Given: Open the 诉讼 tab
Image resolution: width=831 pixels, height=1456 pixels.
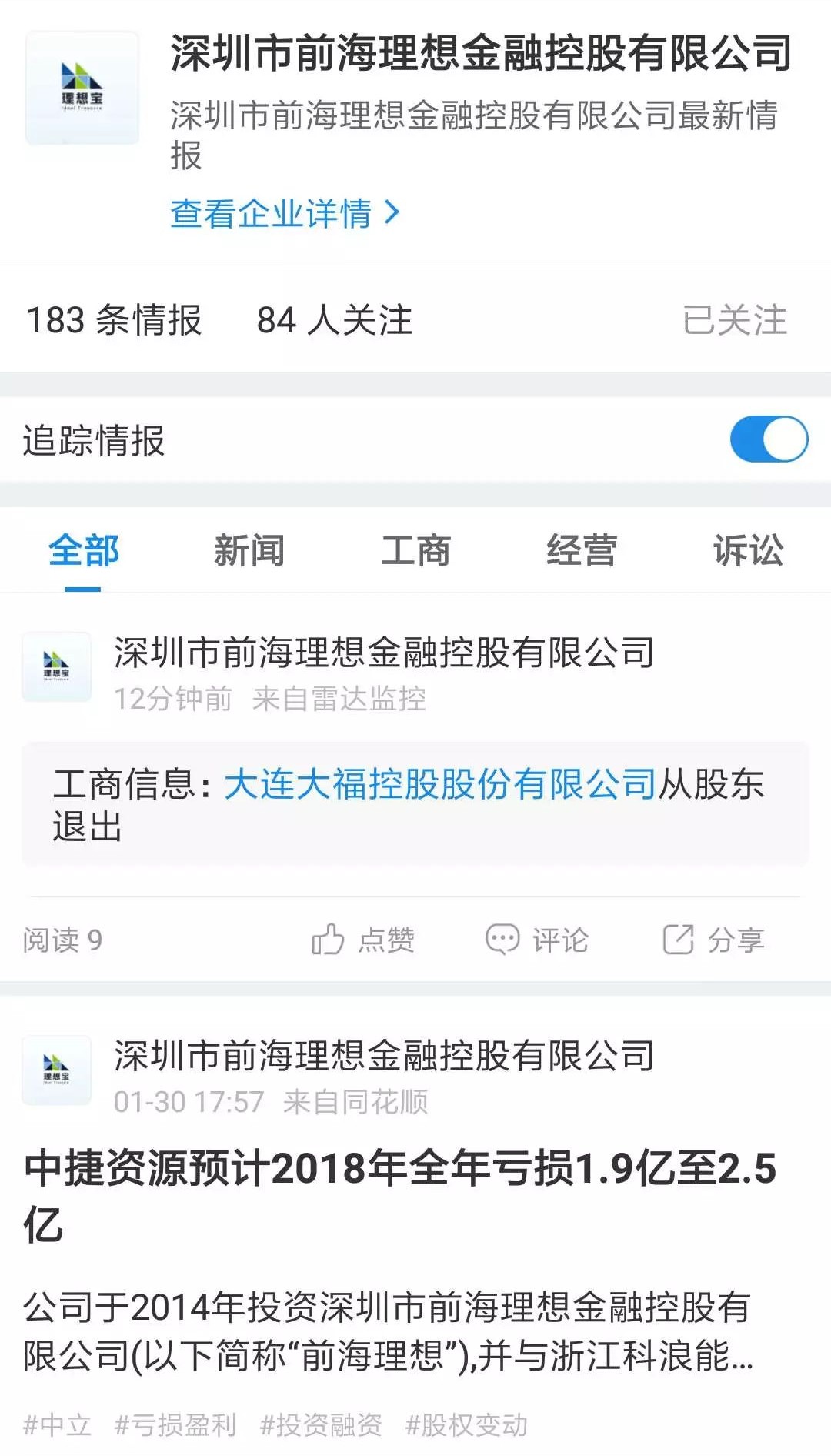Looking at the screenshot, I should (x=747, y=549).
